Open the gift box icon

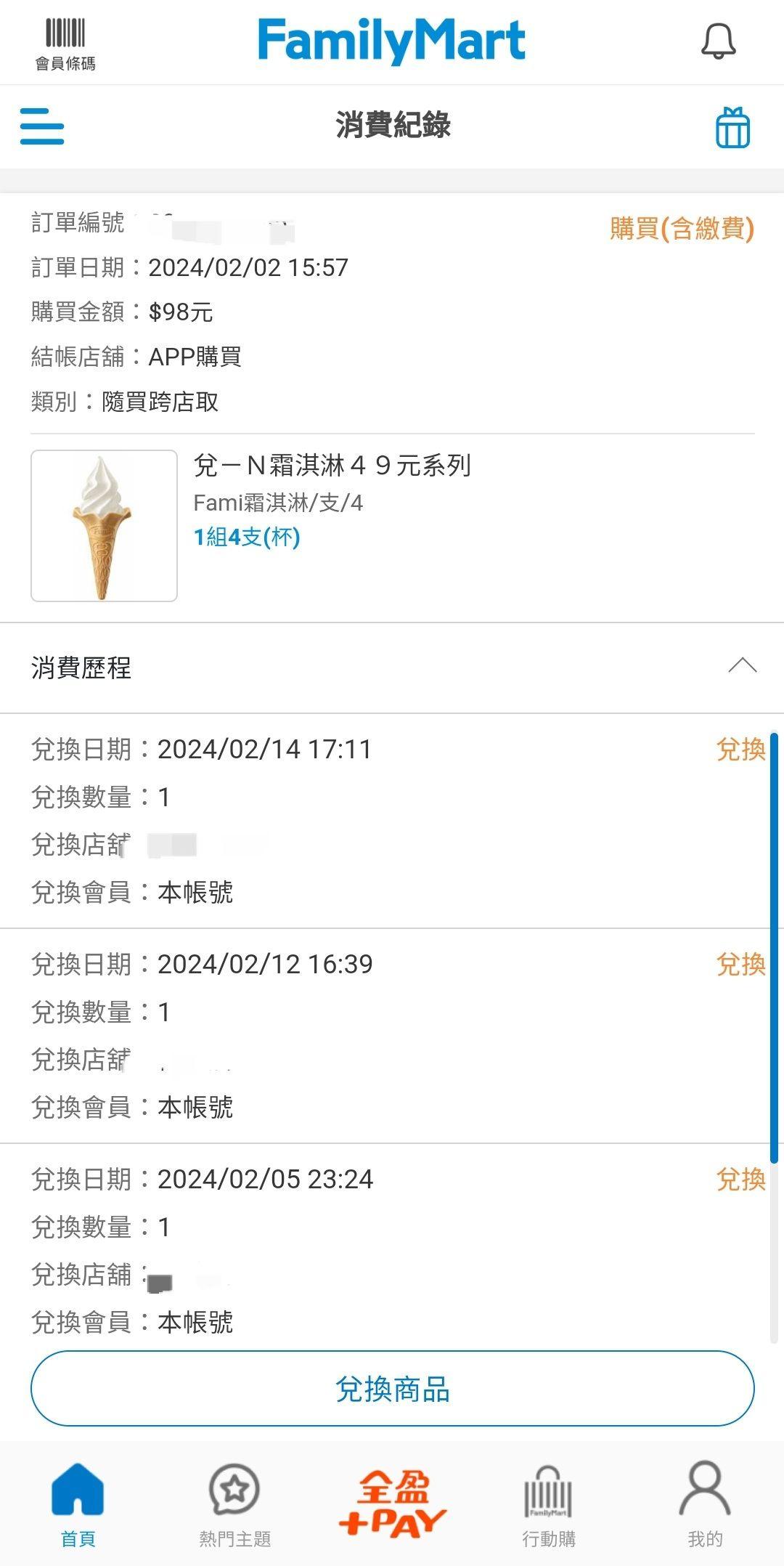pyautogui.click(x=732, y=128)
